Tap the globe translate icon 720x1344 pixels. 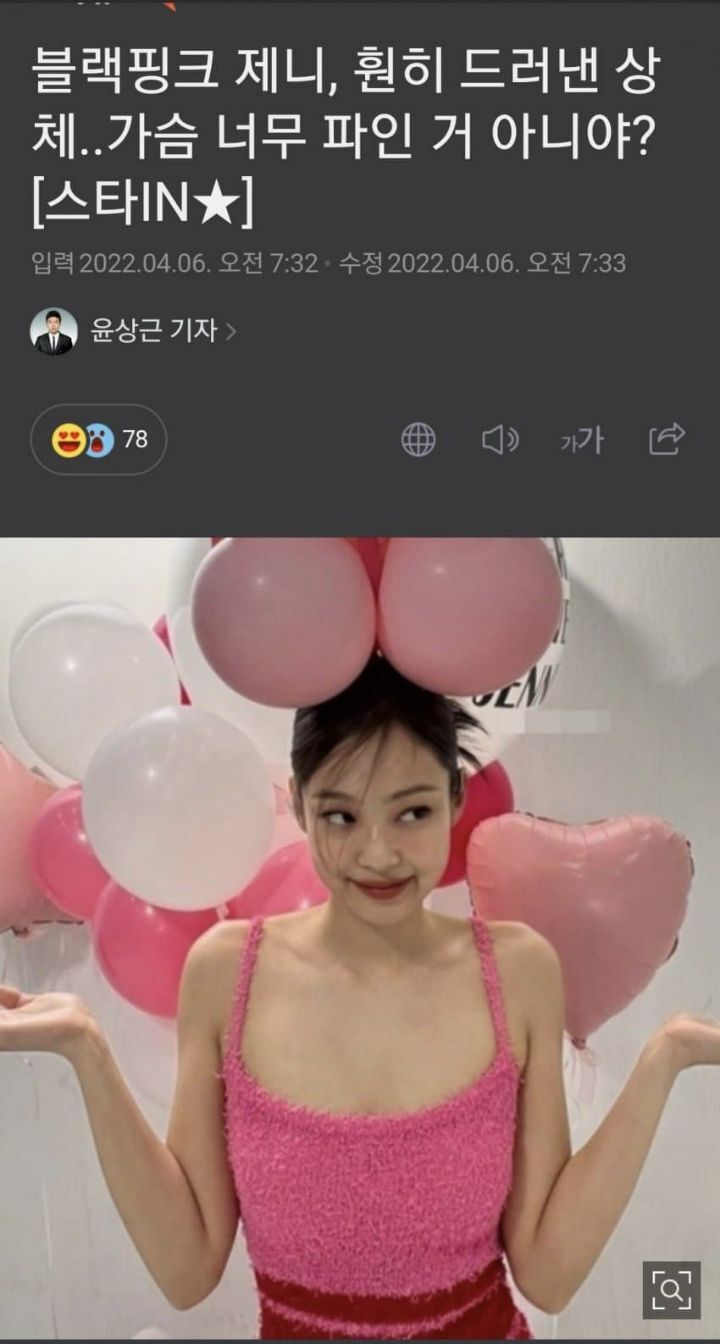(x=418, y=439)
